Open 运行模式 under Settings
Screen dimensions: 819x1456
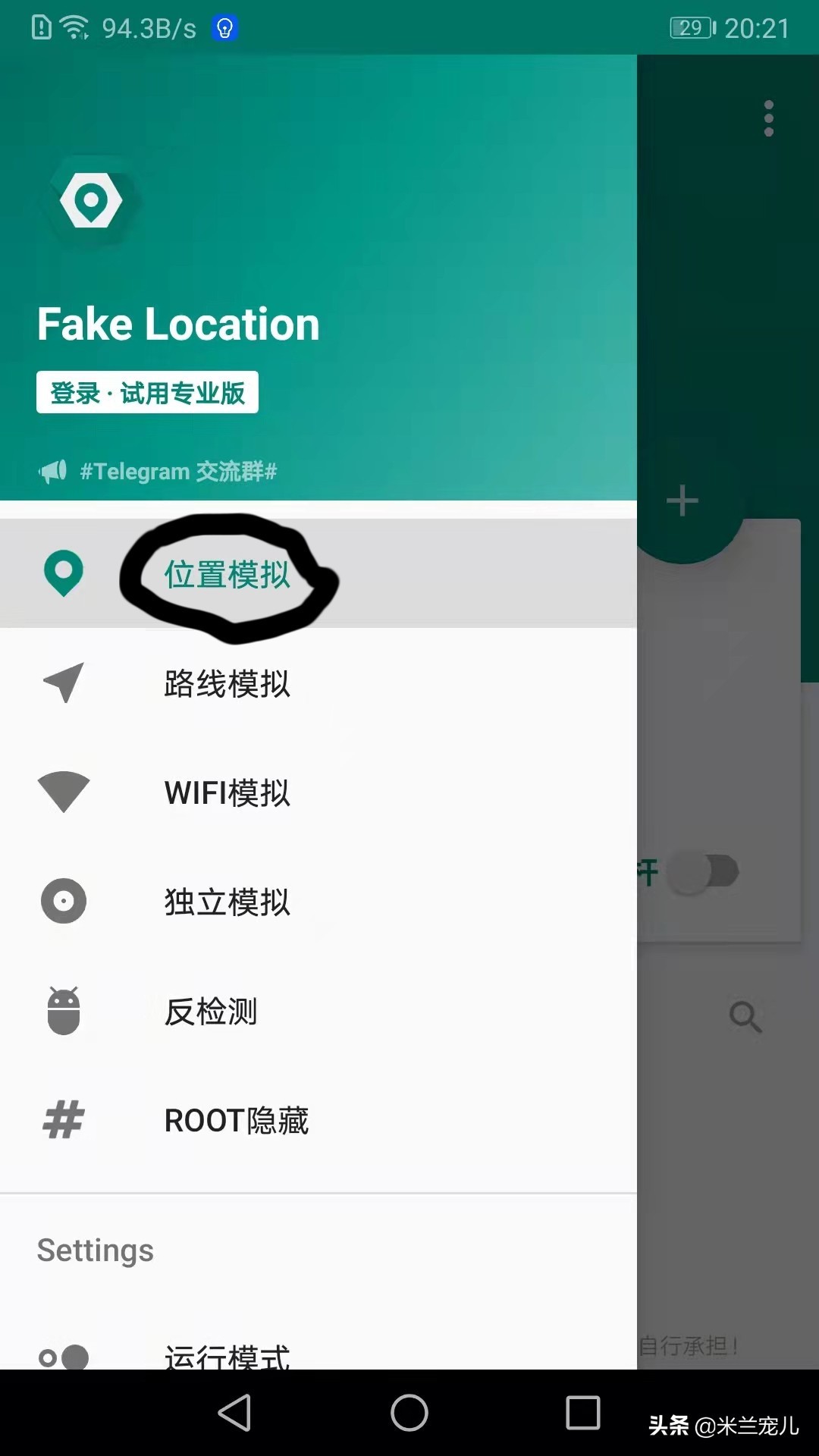tap(227, 1355)
